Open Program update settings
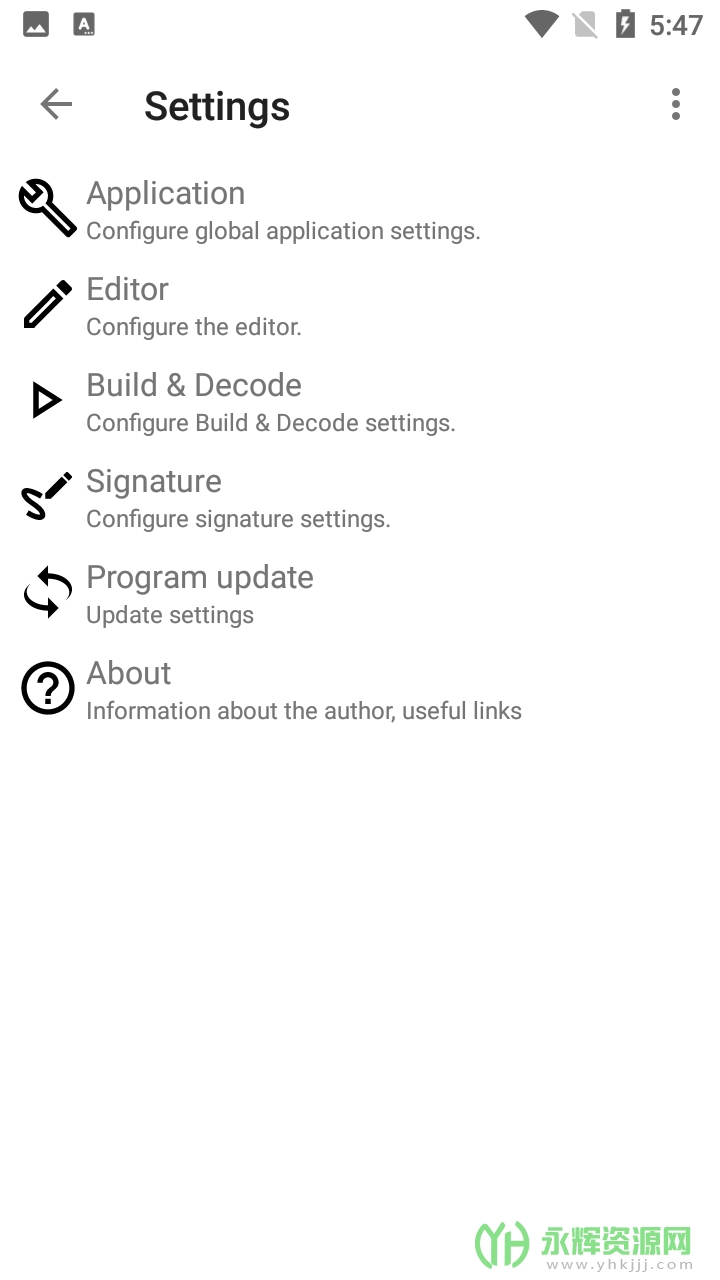720x1280 pixels. tap(200, 593)
